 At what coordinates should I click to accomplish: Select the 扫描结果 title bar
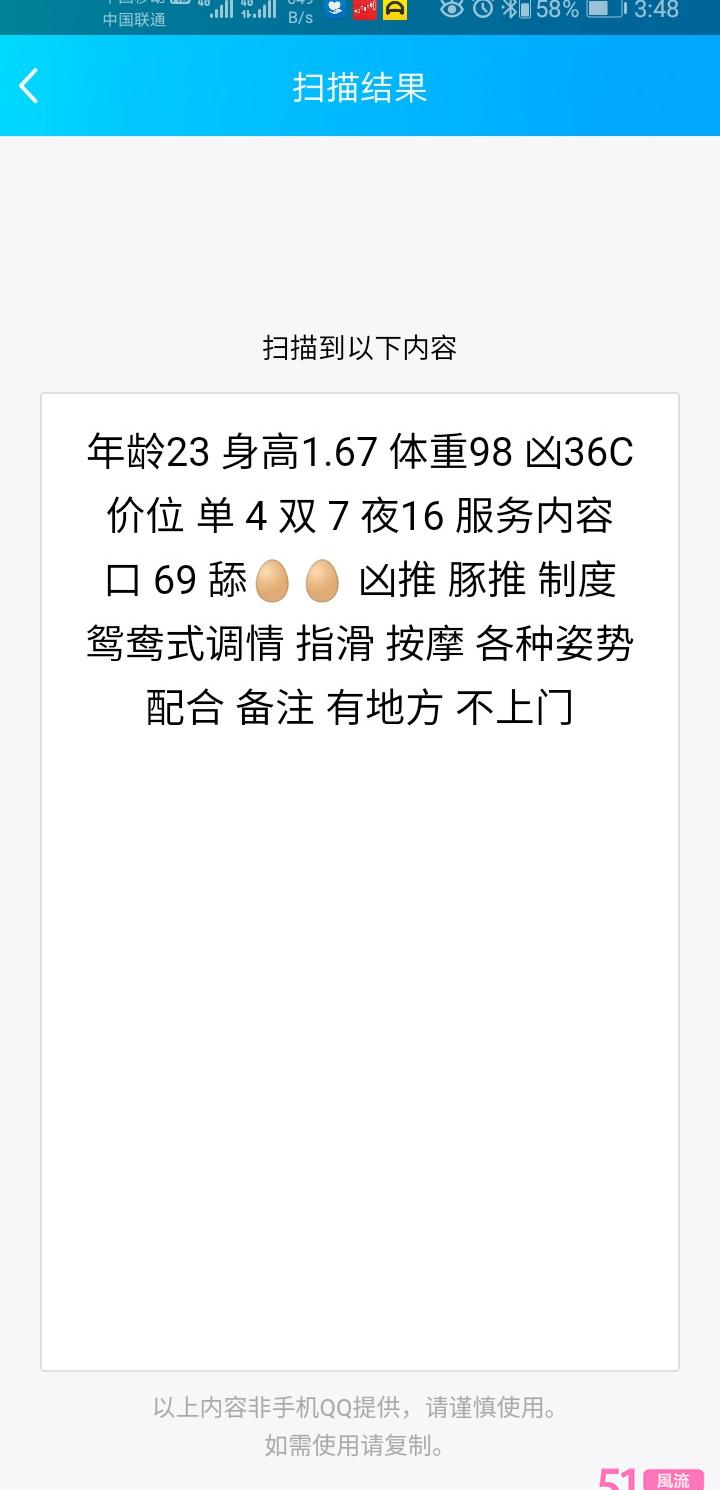[360, 88]
